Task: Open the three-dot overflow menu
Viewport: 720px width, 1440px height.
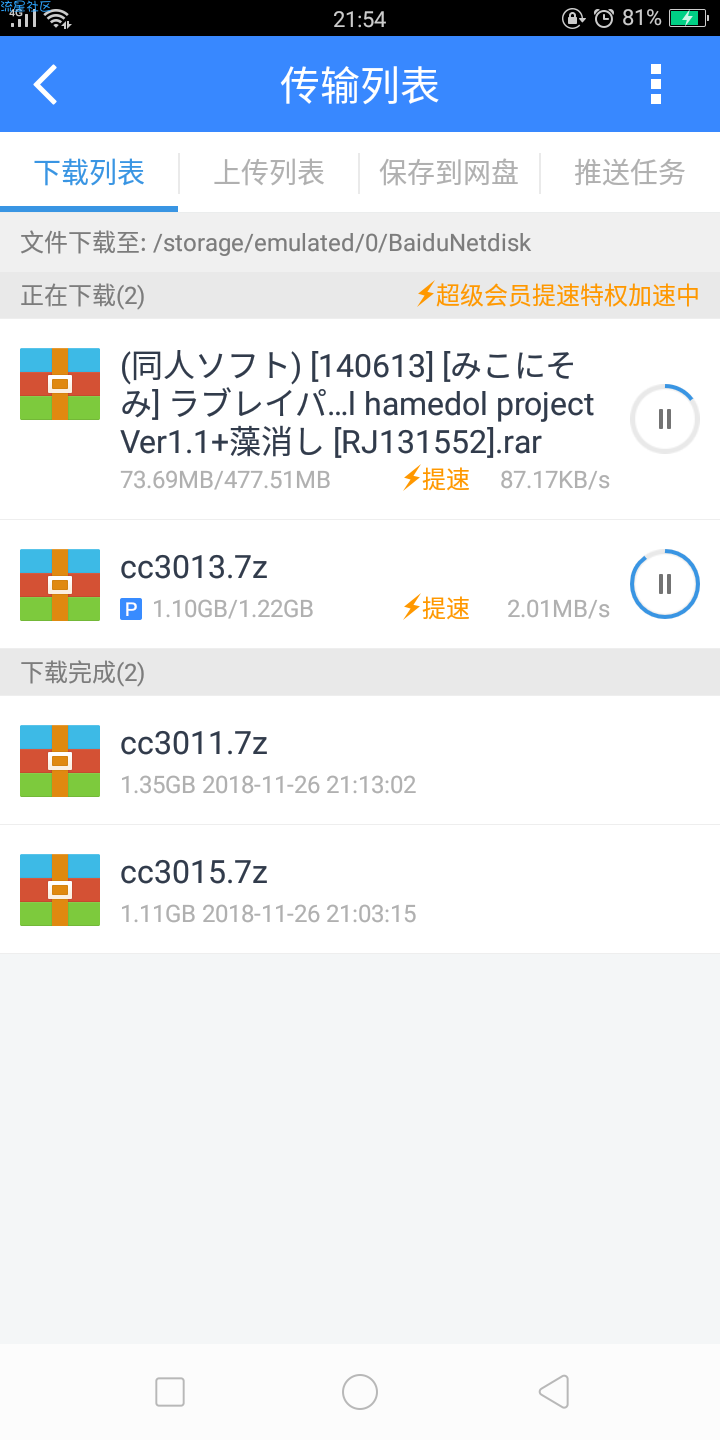Action: click(656, 85)
